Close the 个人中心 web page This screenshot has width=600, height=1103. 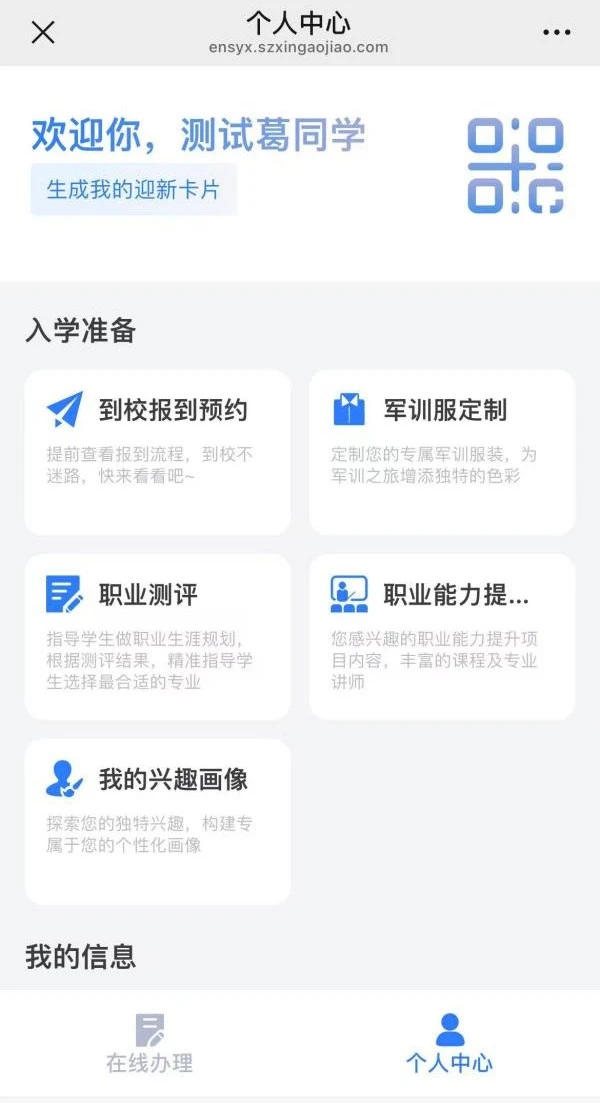(42, 32)
